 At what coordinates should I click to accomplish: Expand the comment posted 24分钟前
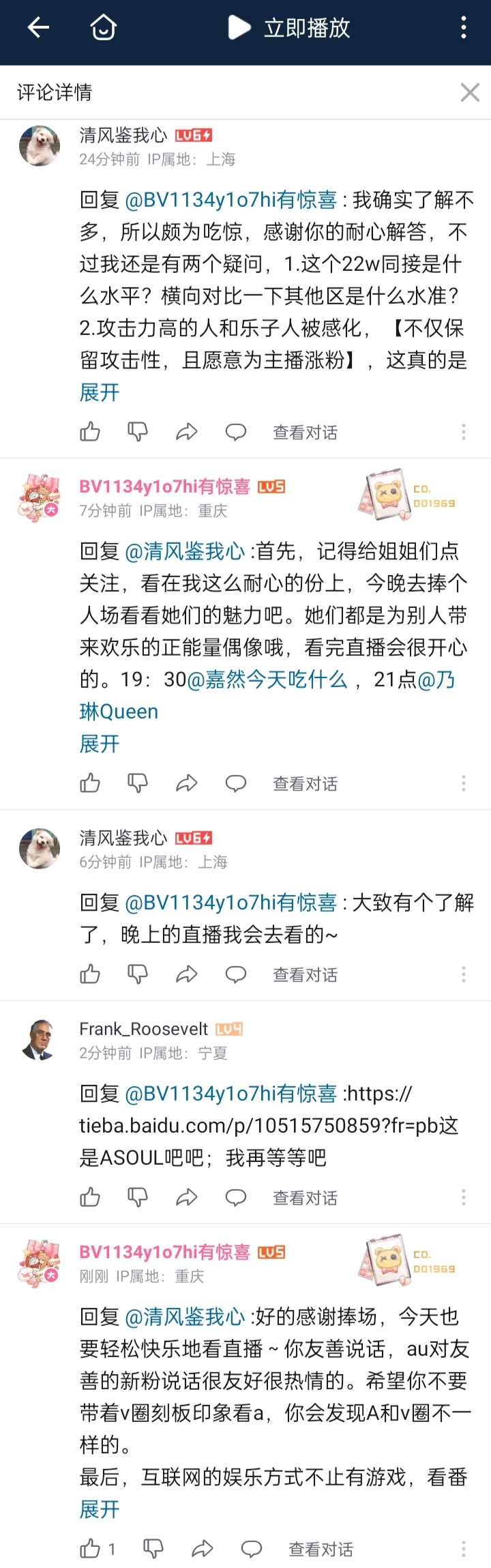click(100, 392)
